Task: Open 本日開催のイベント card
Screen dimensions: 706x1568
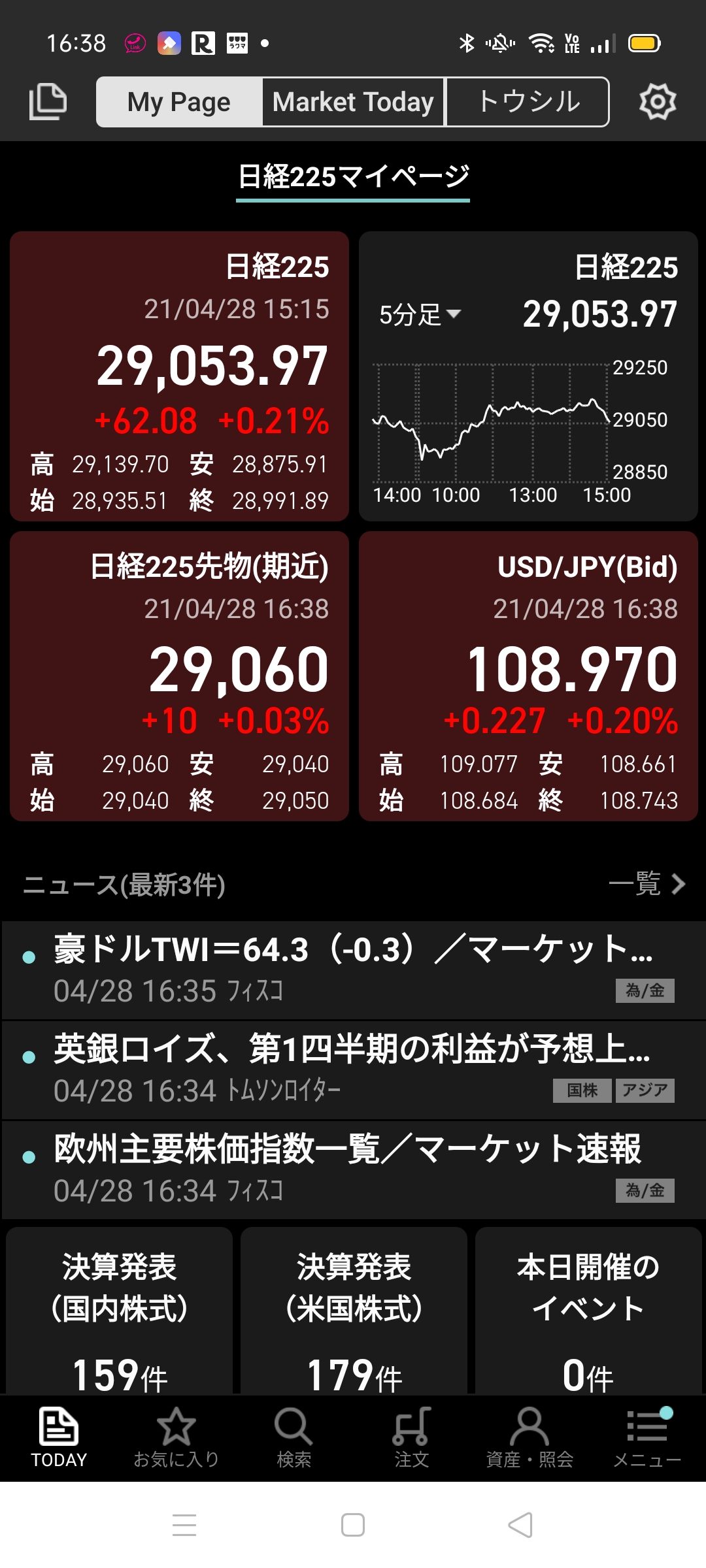Action: click(588, 1313)
